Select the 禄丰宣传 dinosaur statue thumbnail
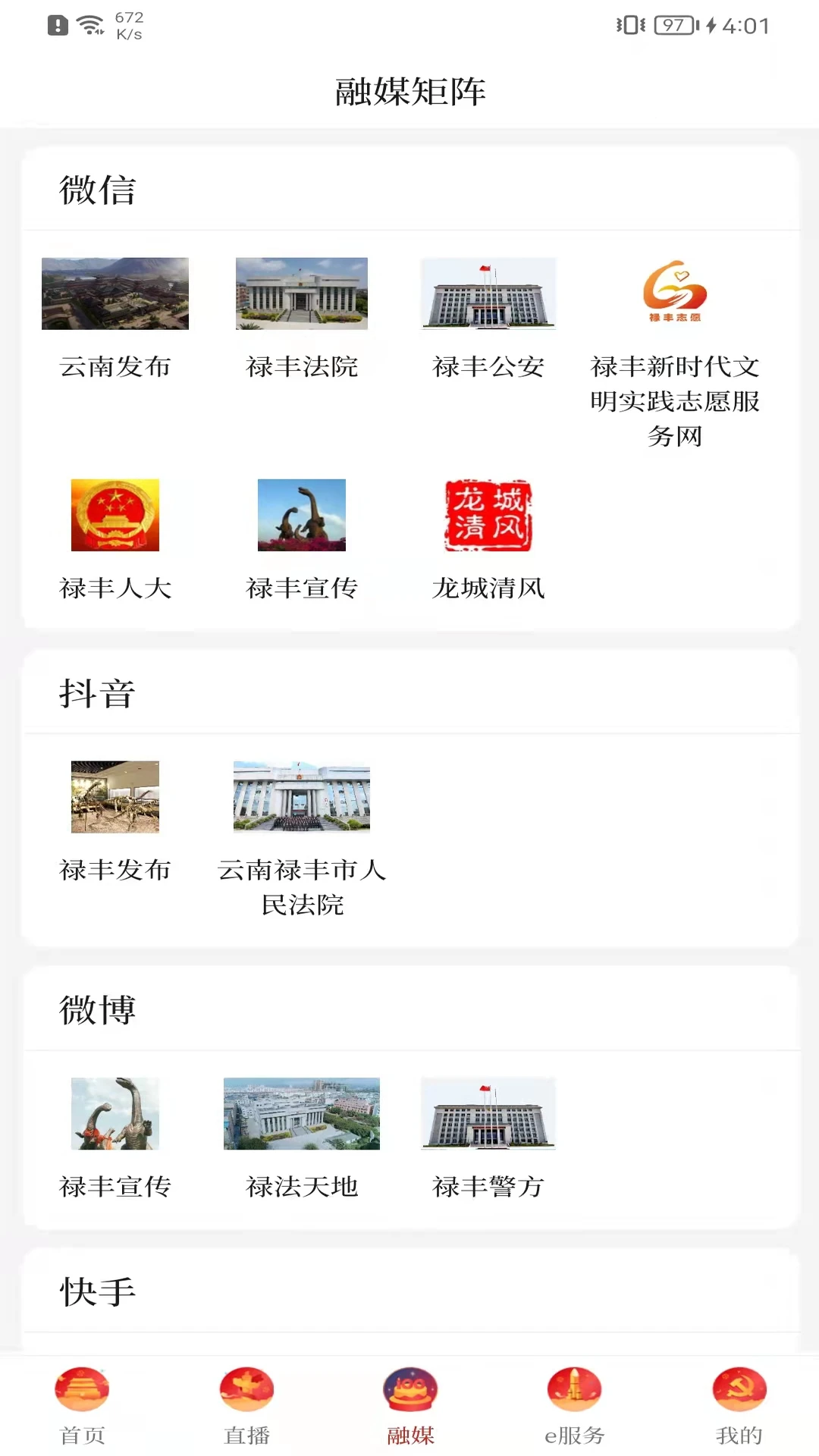 click(301, 514)
